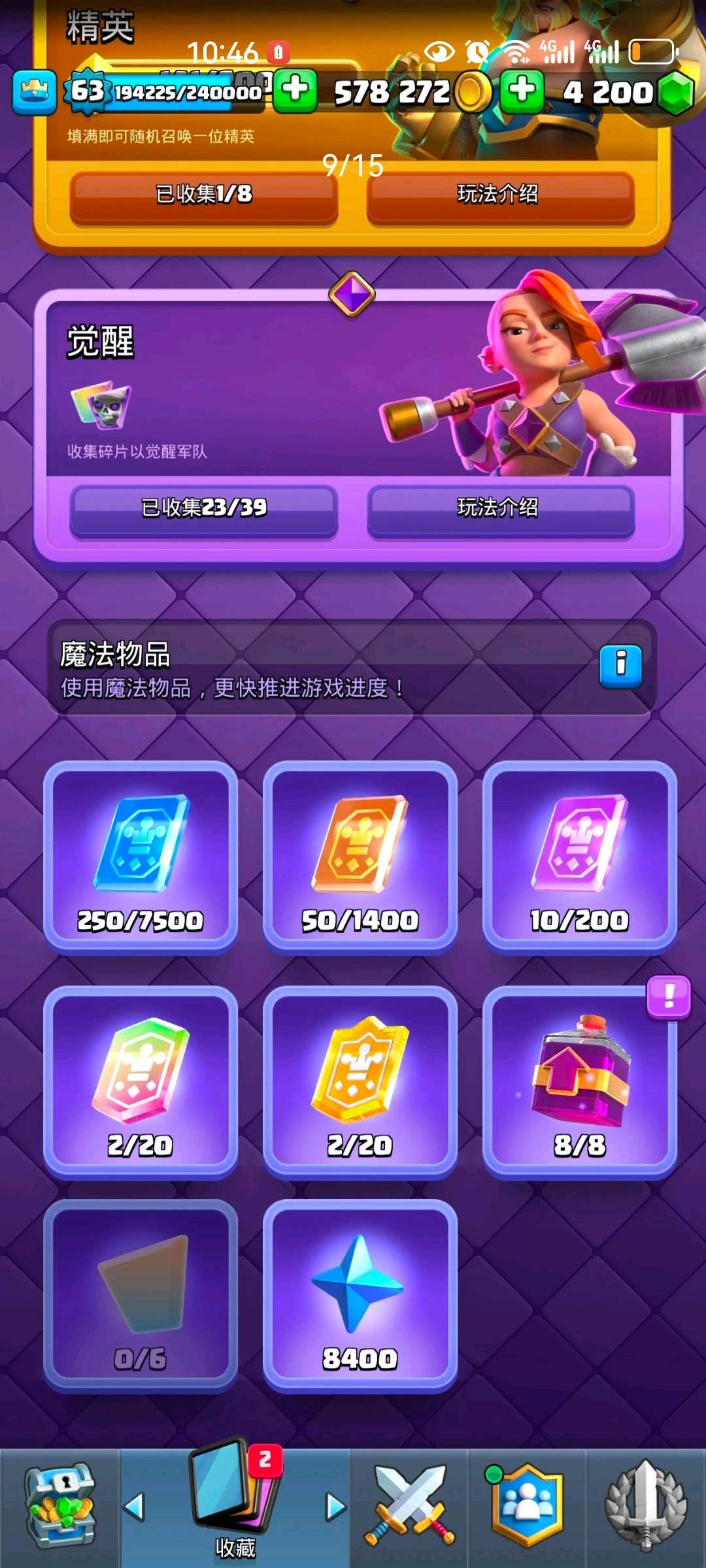This screenshot has height=1568, width=706.
Task: Open 已收集1/8 champions collection
Action: (203, 195)
